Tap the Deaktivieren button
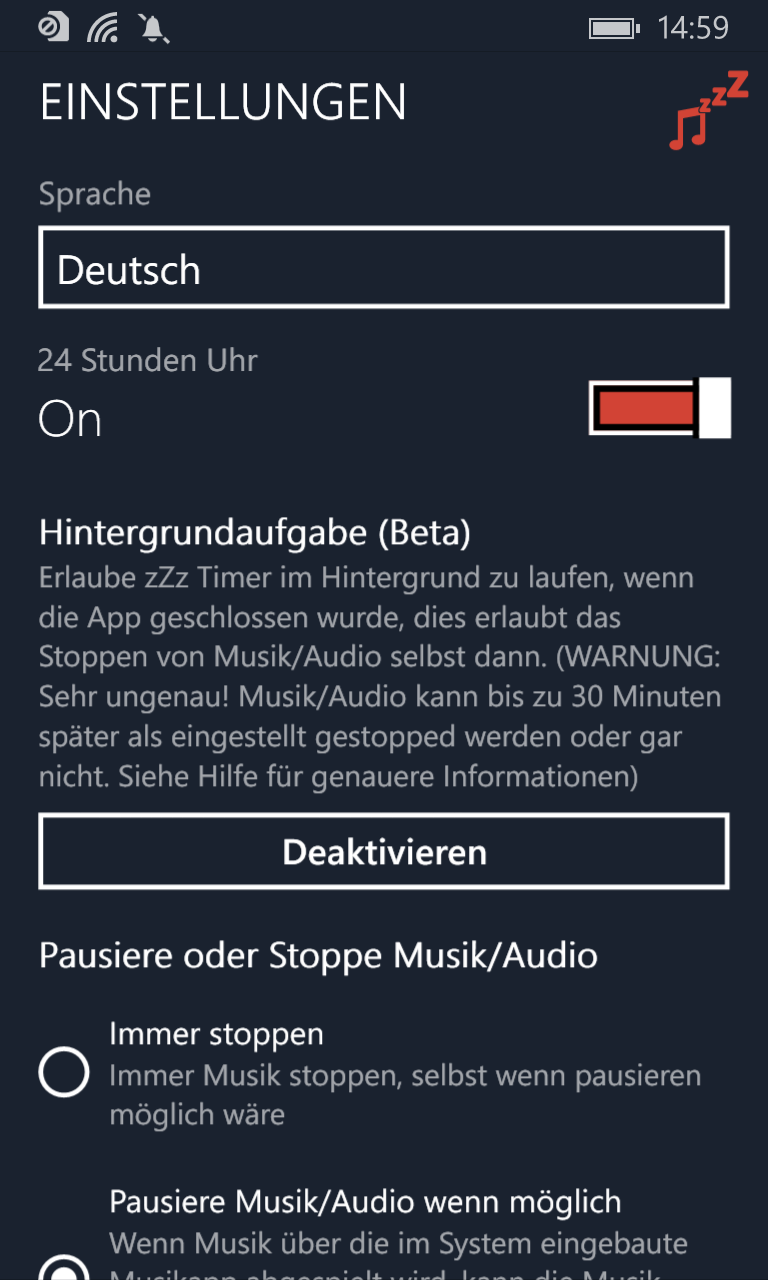Image resolution: width=768 pixels, height=1280 pixels. point(384,852)
